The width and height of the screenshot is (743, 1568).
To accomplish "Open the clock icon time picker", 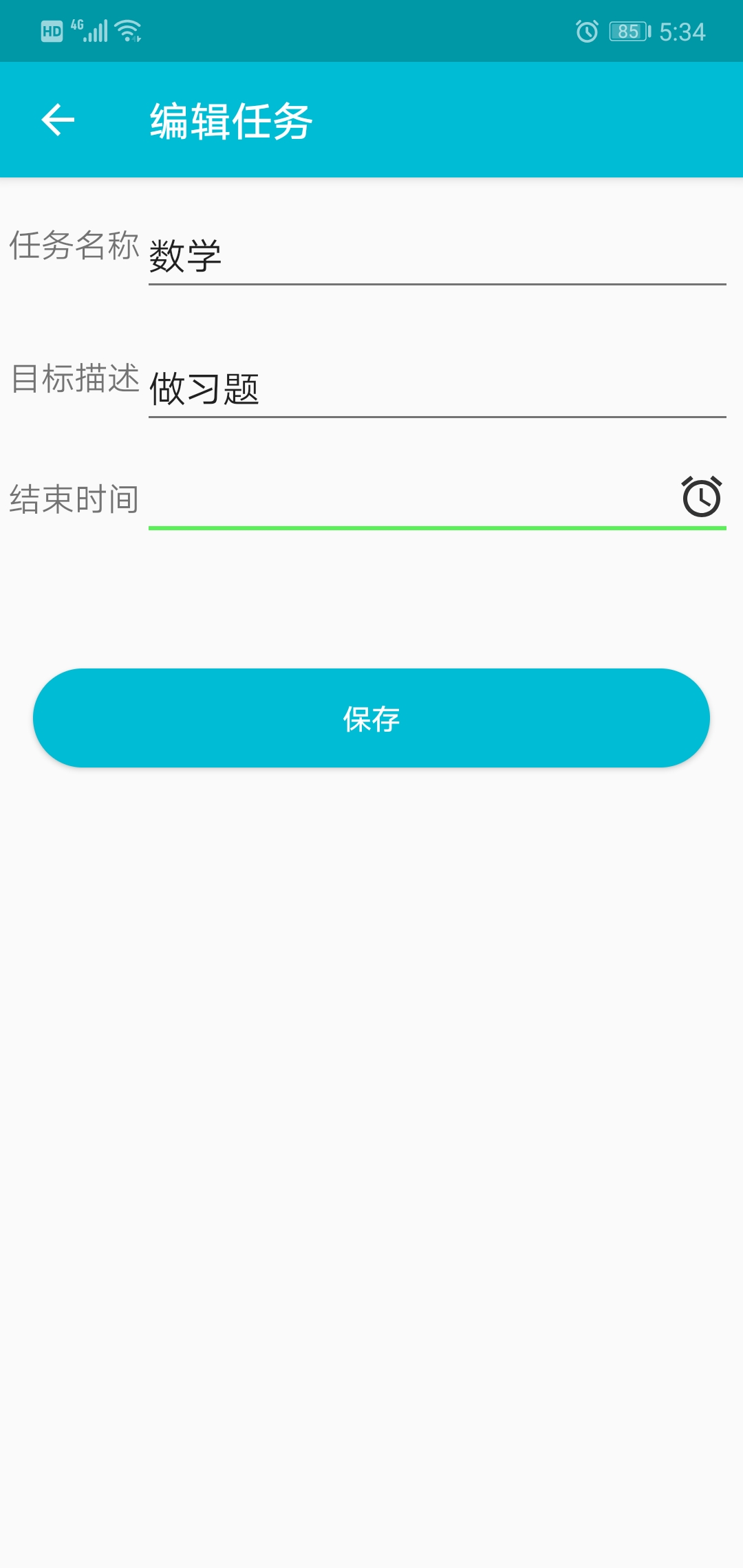I will click(701, 497).
